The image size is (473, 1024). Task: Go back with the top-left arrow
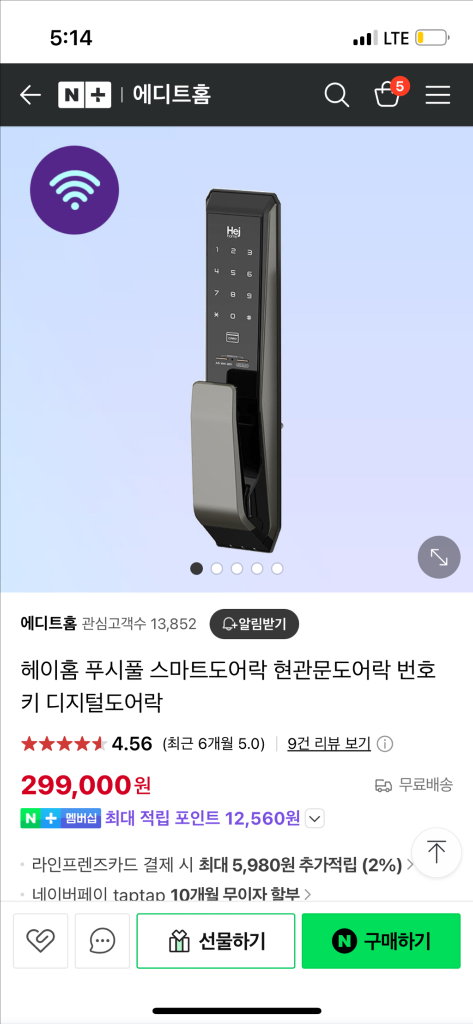(x=30, y=95)
